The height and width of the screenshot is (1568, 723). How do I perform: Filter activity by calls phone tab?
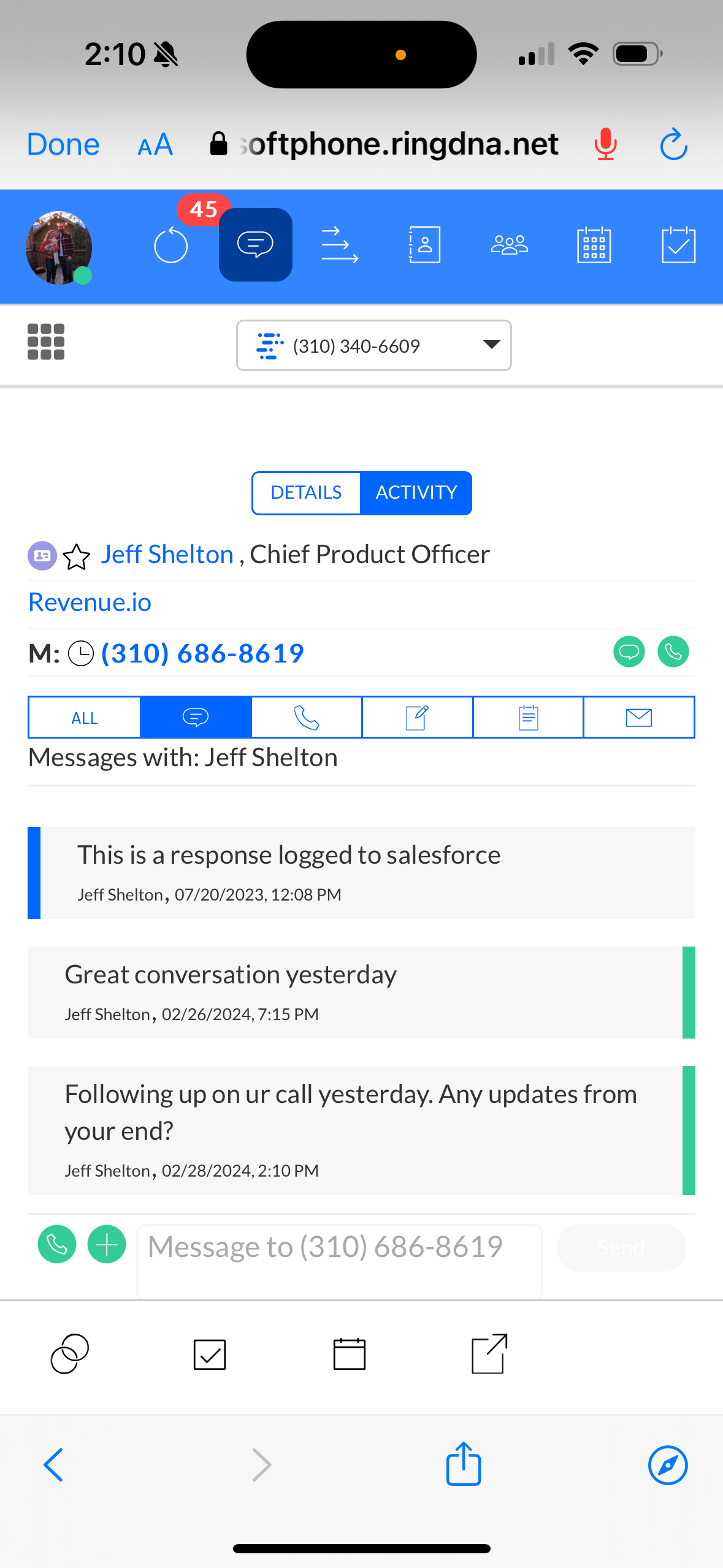tap(307, 718)
